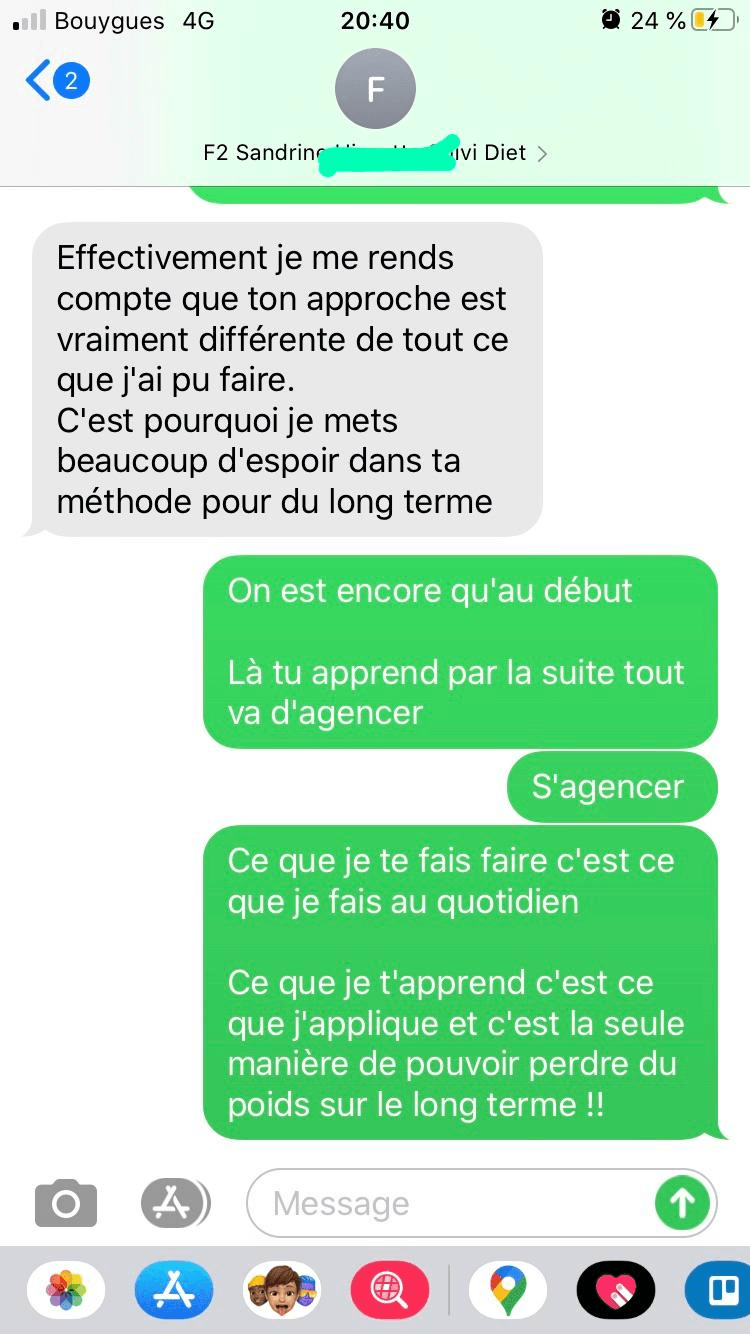Viewport: 750px width, 1334px height.
Task: Open the Google Maps iMessage app
Action: point(508,1291)
